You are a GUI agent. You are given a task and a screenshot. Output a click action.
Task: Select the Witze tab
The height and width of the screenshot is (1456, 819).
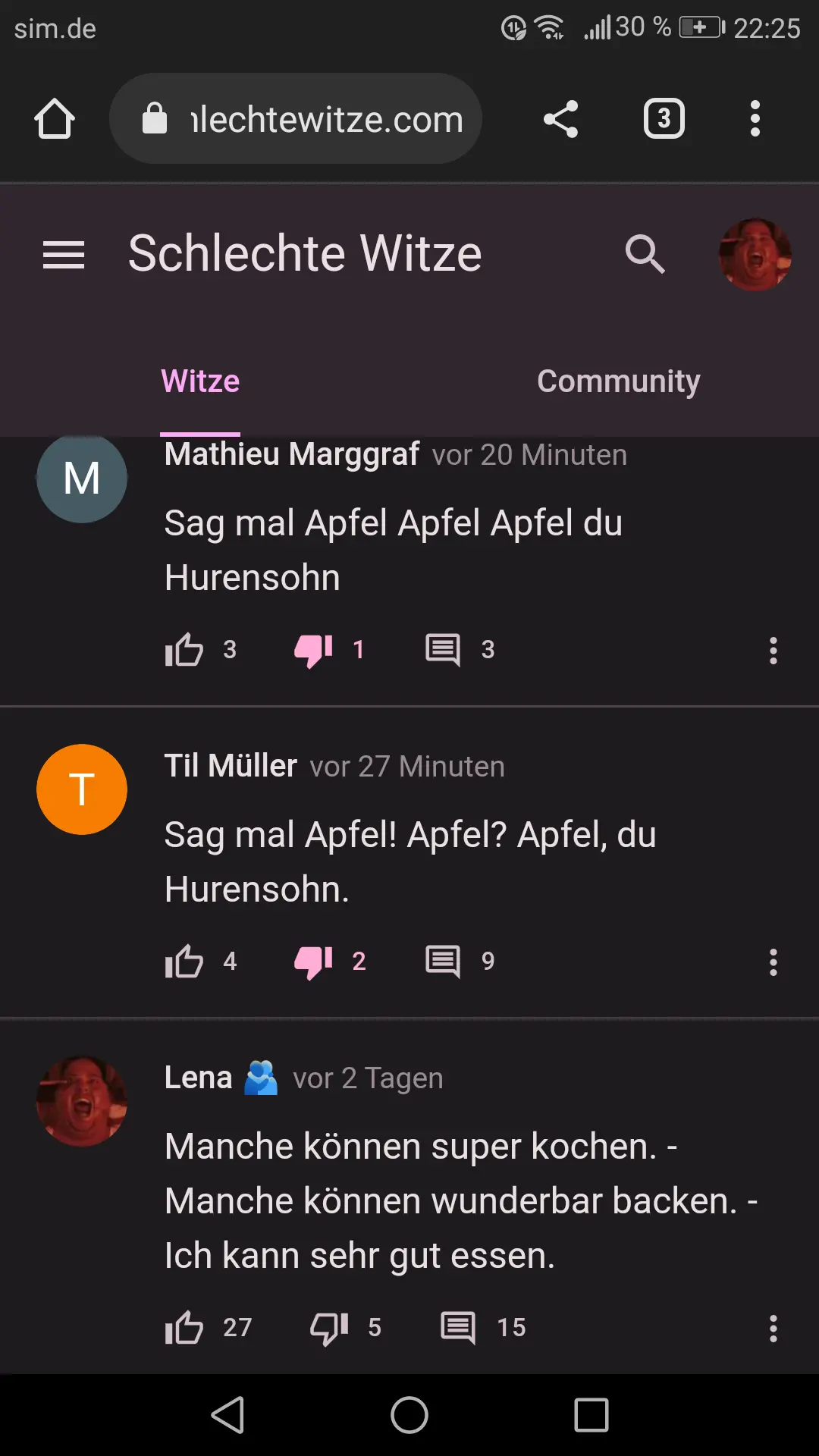[200, 381]
